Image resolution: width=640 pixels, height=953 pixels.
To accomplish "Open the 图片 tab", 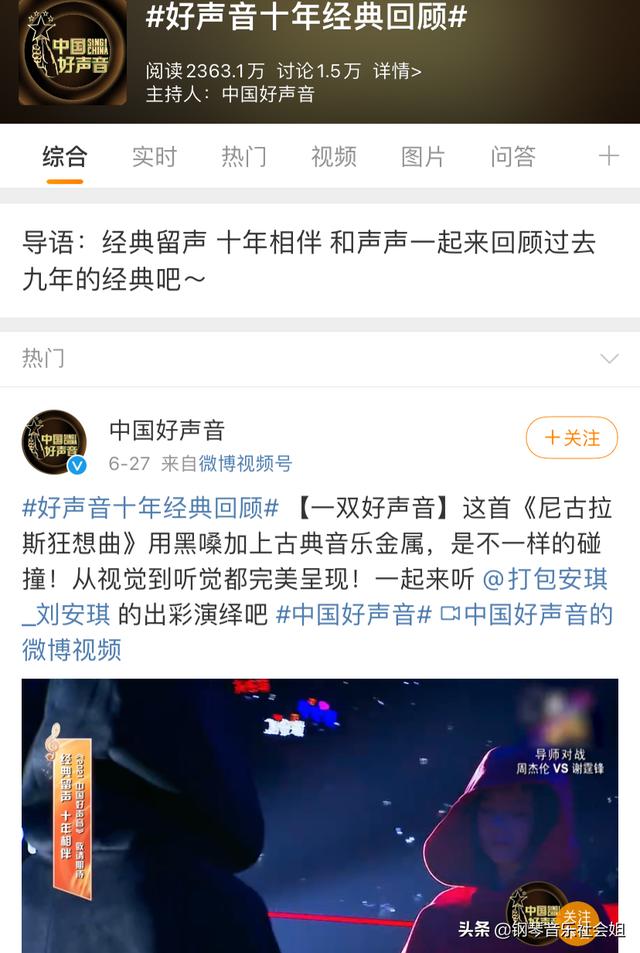I will click(x=423, y=157).
